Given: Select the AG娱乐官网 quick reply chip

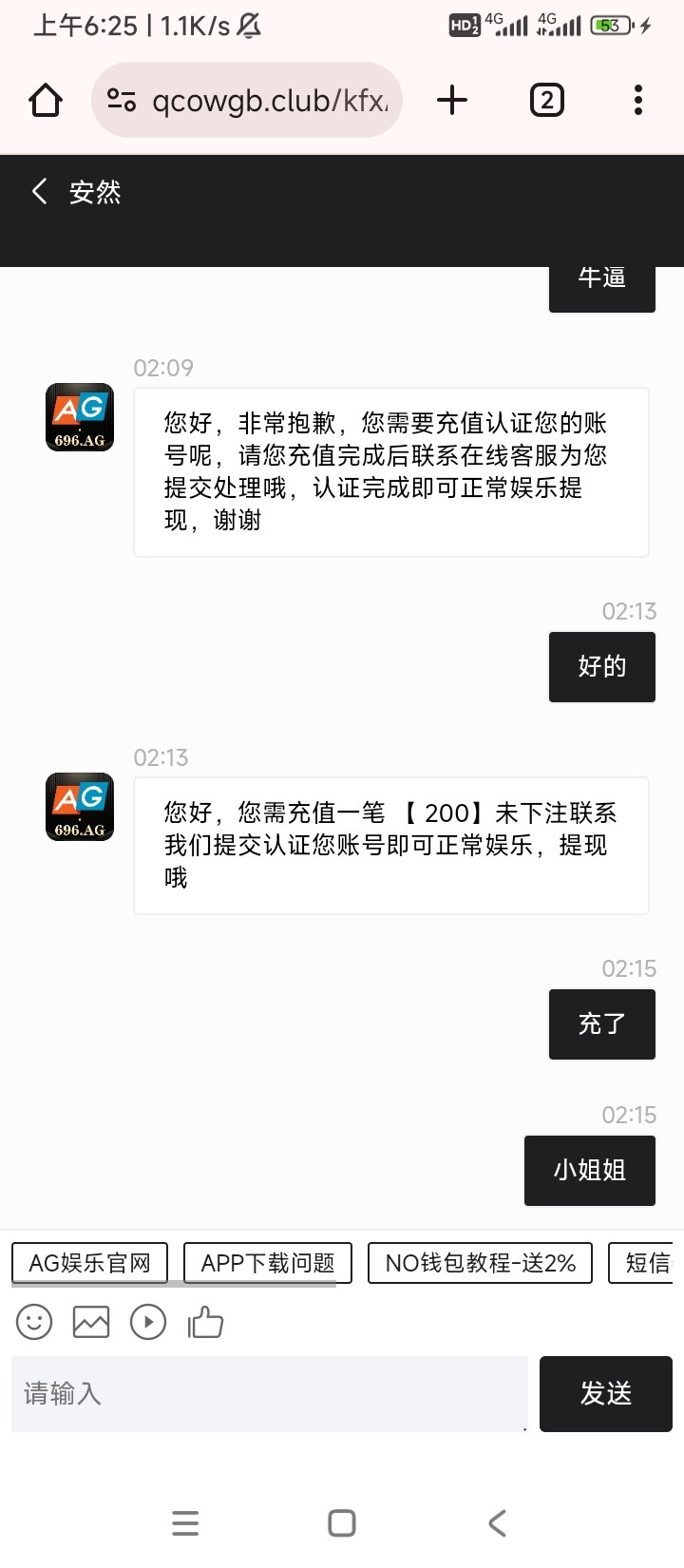Looking at the screenshot, I should tap(90, 1263).
